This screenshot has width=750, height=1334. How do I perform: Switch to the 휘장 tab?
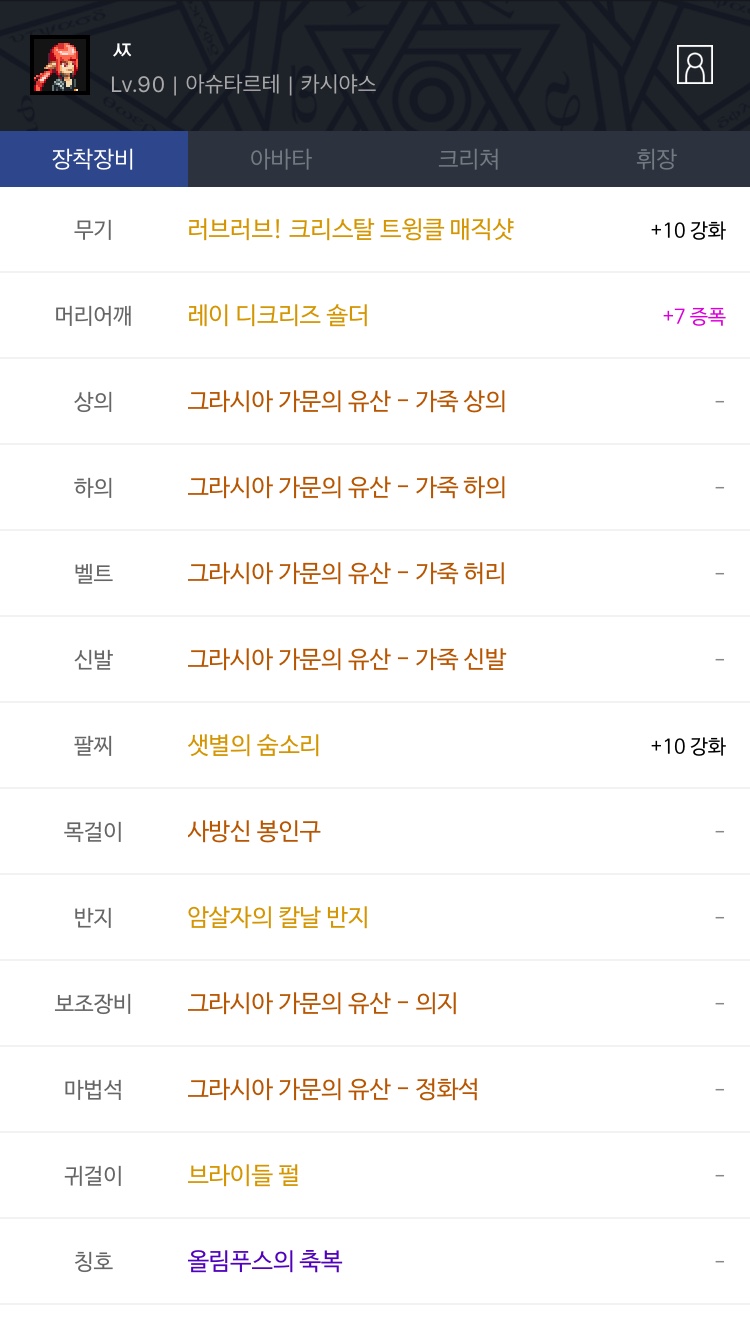click(x=656, y=159)
